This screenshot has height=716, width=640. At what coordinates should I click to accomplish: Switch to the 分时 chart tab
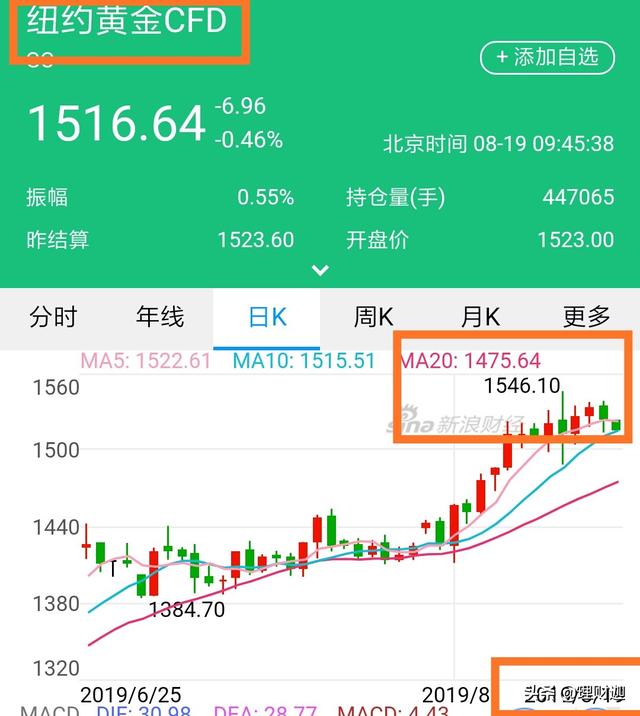click(x=53, y=318)
